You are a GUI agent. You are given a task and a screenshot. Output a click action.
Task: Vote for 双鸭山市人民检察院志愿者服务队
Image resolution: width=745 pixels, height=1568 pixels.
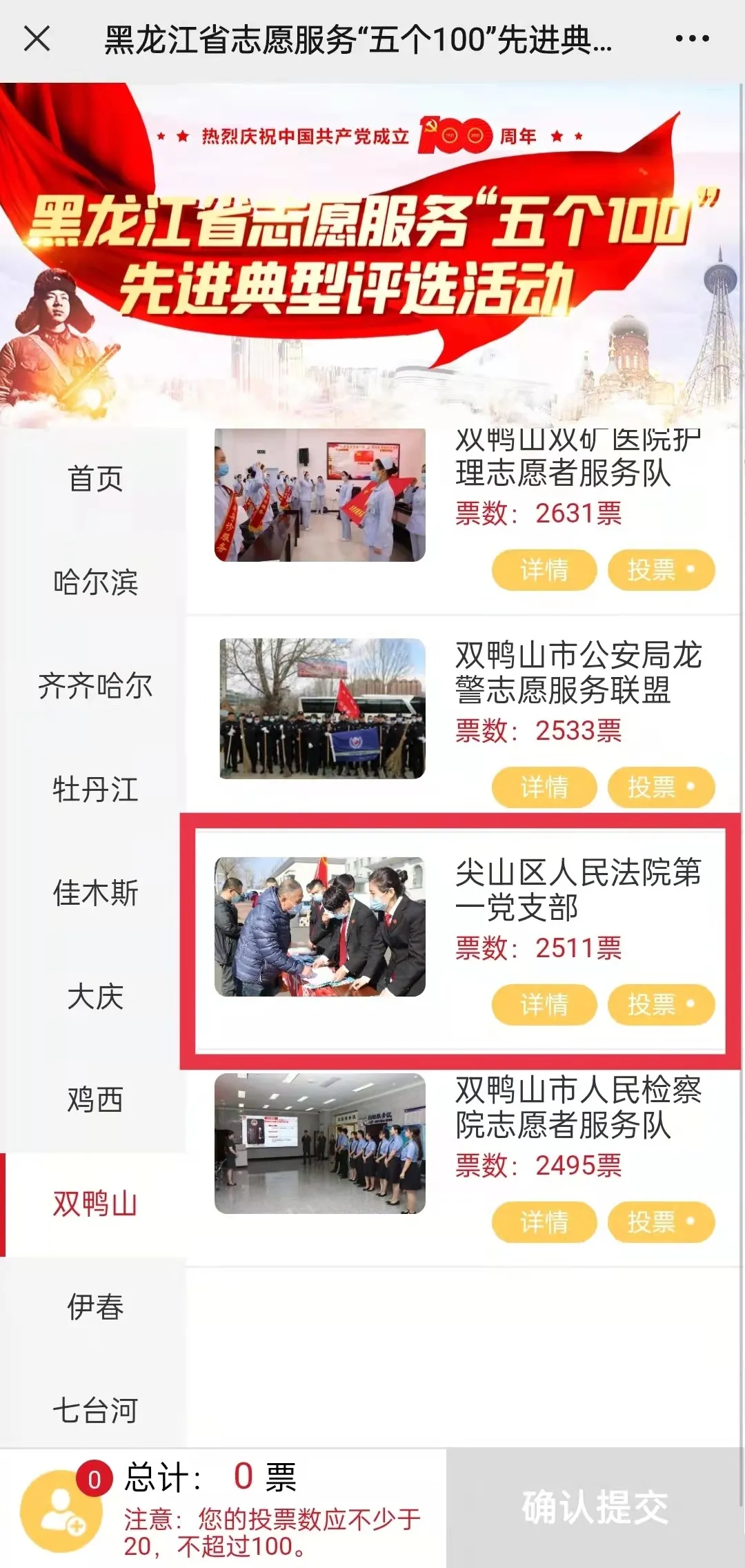coord(660,1222)
